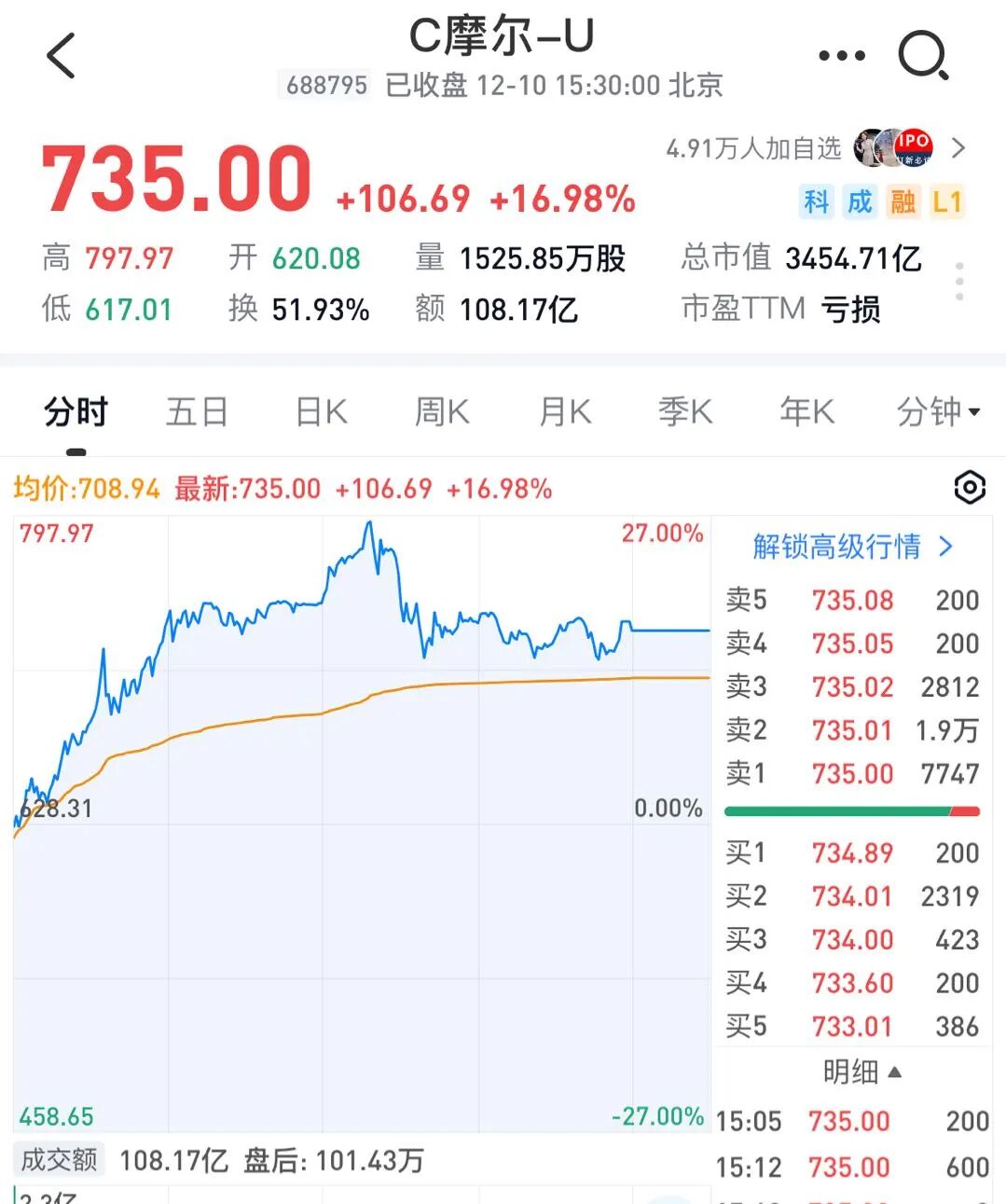Screen dimensions: 1006x1204
Task: Collapse the 明细 trade details list
Action: coord(861,1073)
